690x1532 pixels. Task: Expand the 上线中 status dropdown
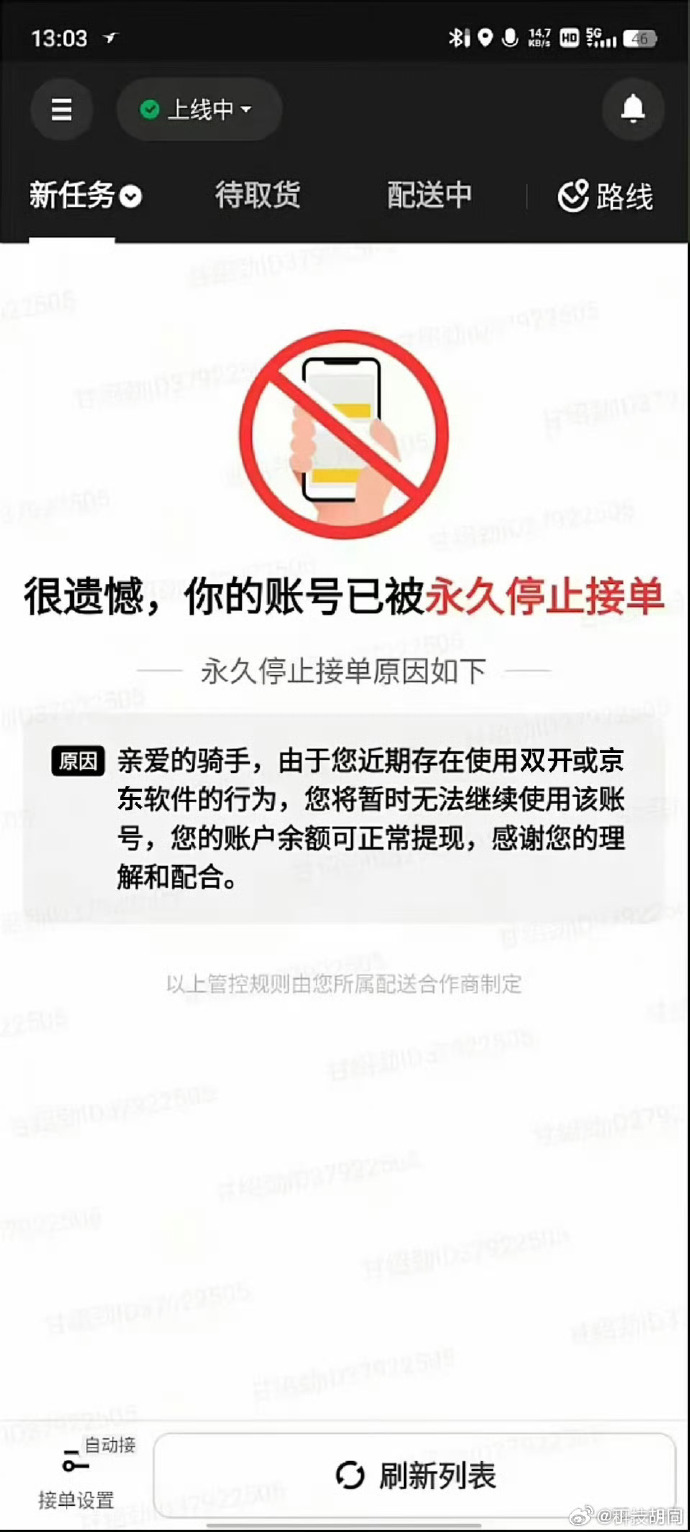tap(199, 110)
